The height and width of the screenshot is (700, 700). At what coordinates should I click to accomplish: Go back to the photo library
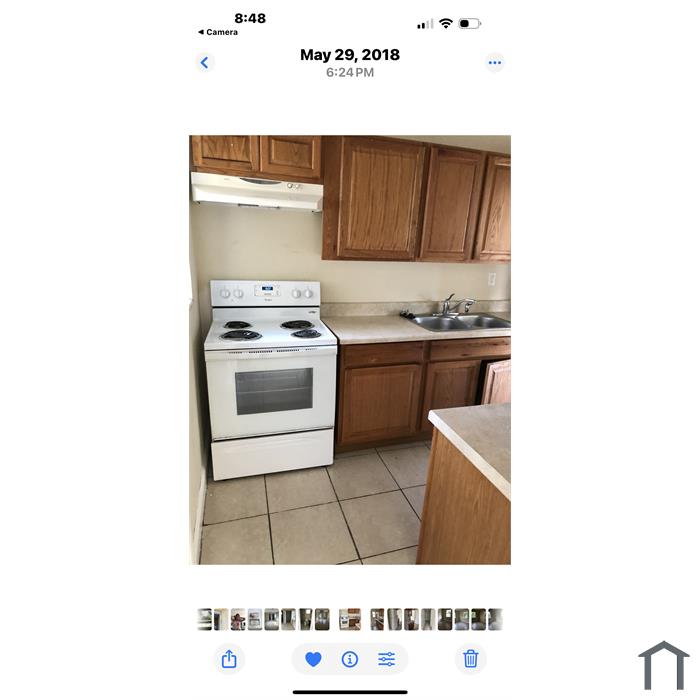coord(205,63)
